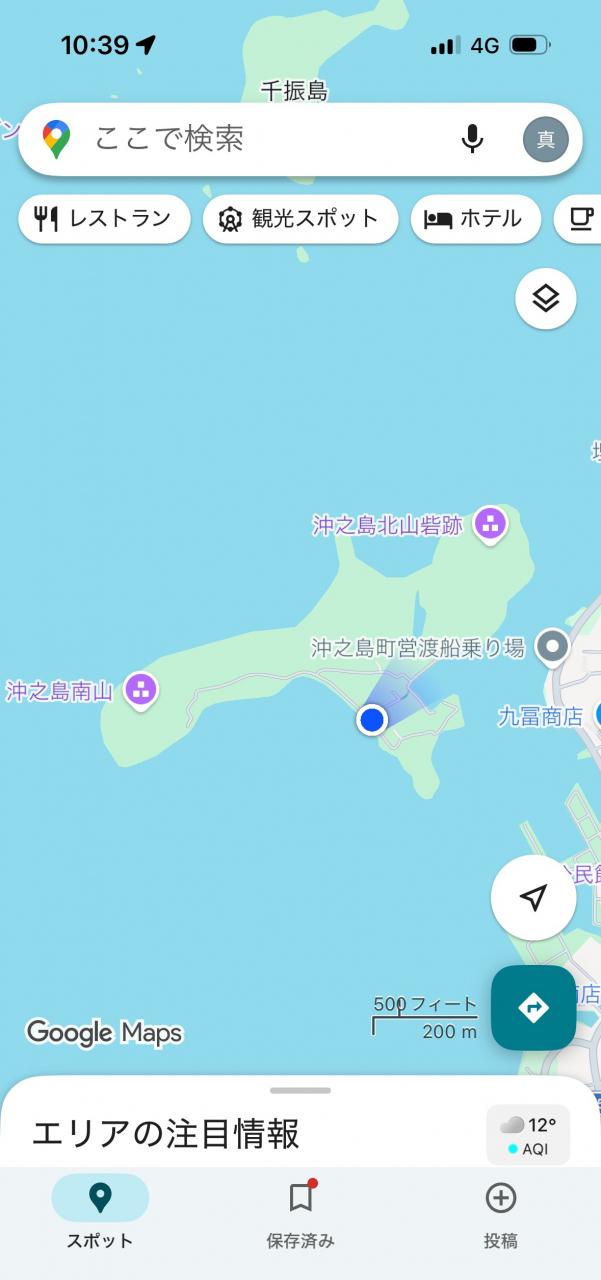Open the map layers button

[x=545, y=298]
